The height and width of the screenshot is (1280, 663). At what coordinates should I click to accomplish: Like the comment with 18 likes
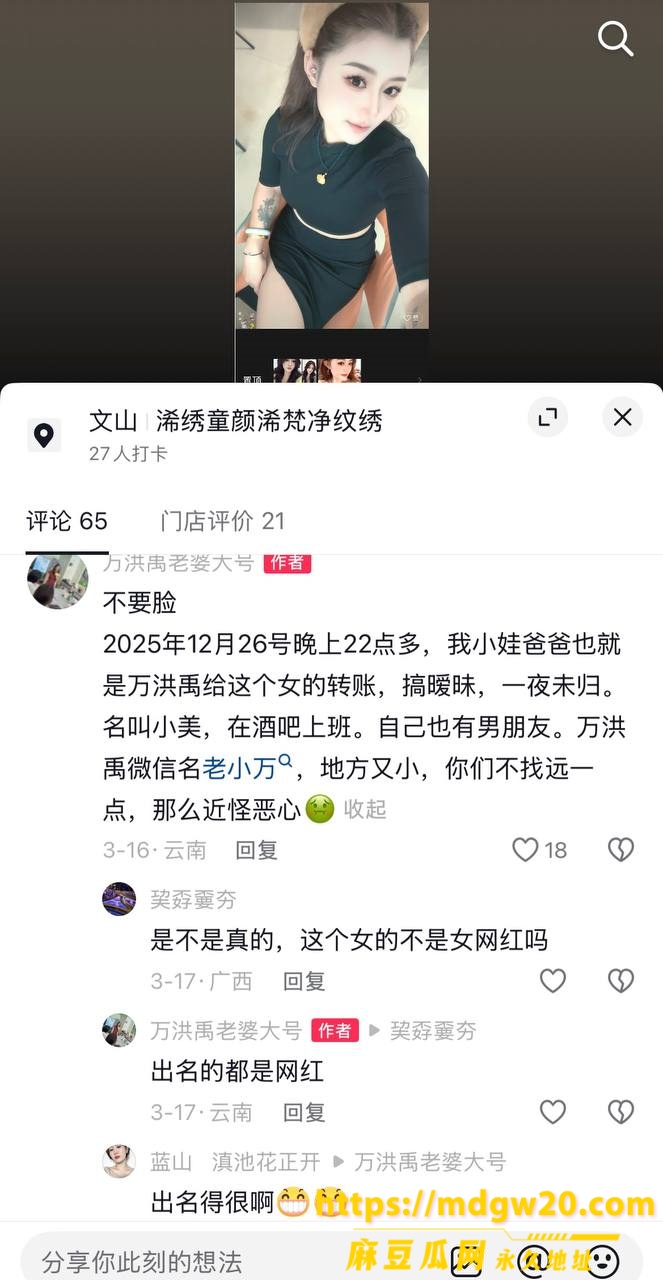pos(525,850)
